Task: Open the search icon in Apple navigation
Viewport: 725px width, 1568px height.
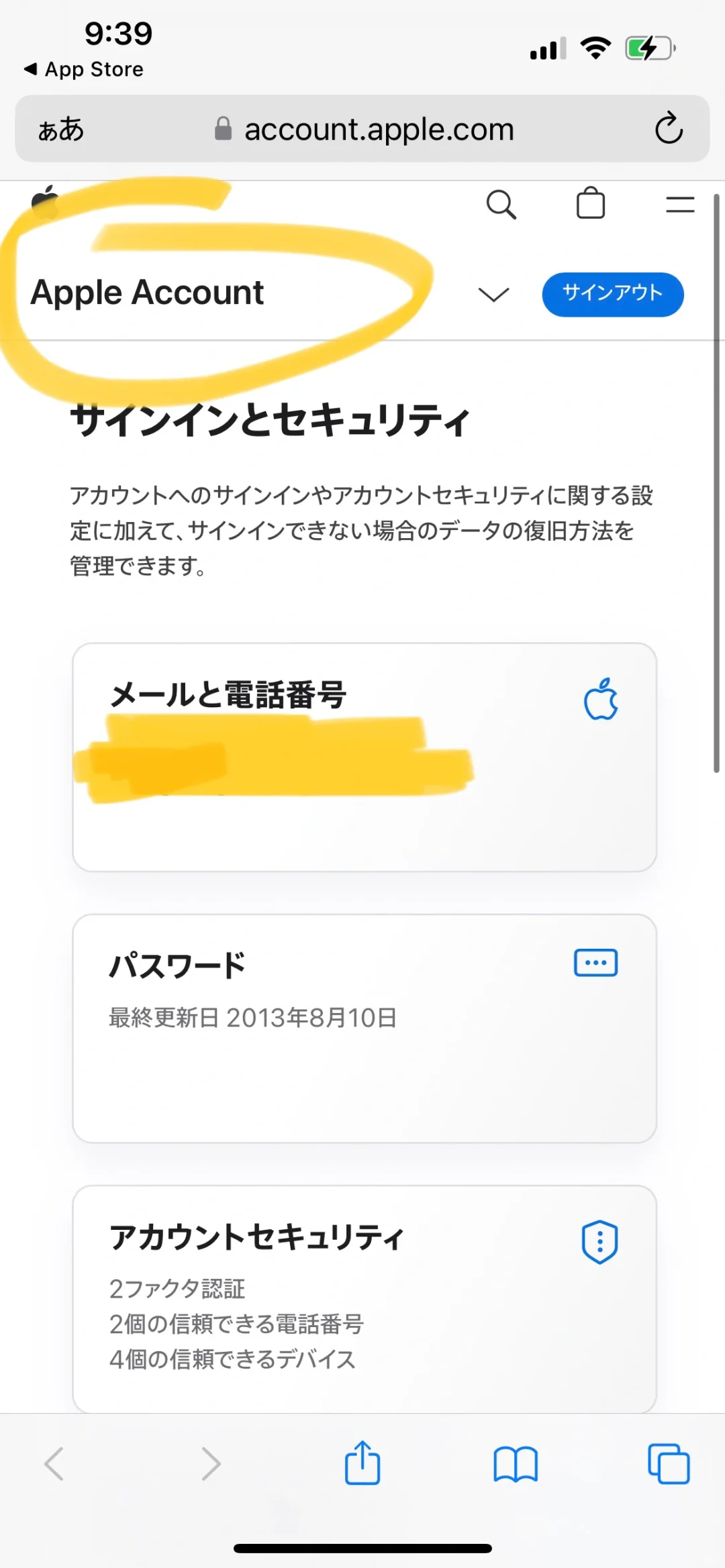Action: pyautogui.click(x=502, y=205)
